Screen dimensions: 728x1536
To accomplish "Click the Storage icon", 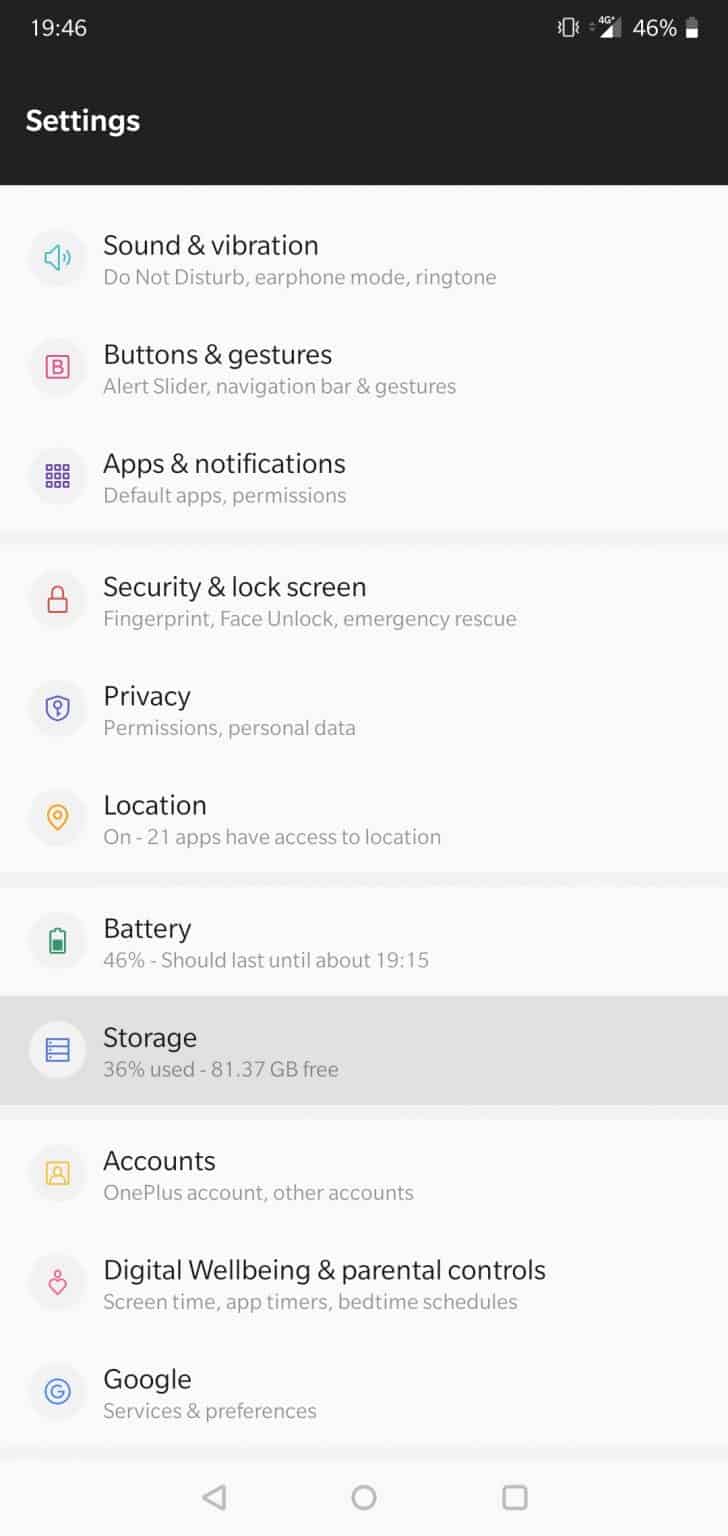I will coord(57,1050).
